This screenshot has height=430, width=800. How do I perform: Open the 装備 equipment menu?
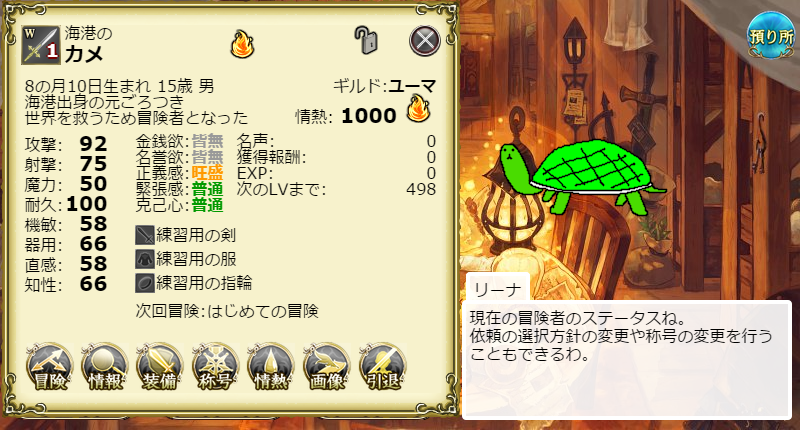coord(159,367)
